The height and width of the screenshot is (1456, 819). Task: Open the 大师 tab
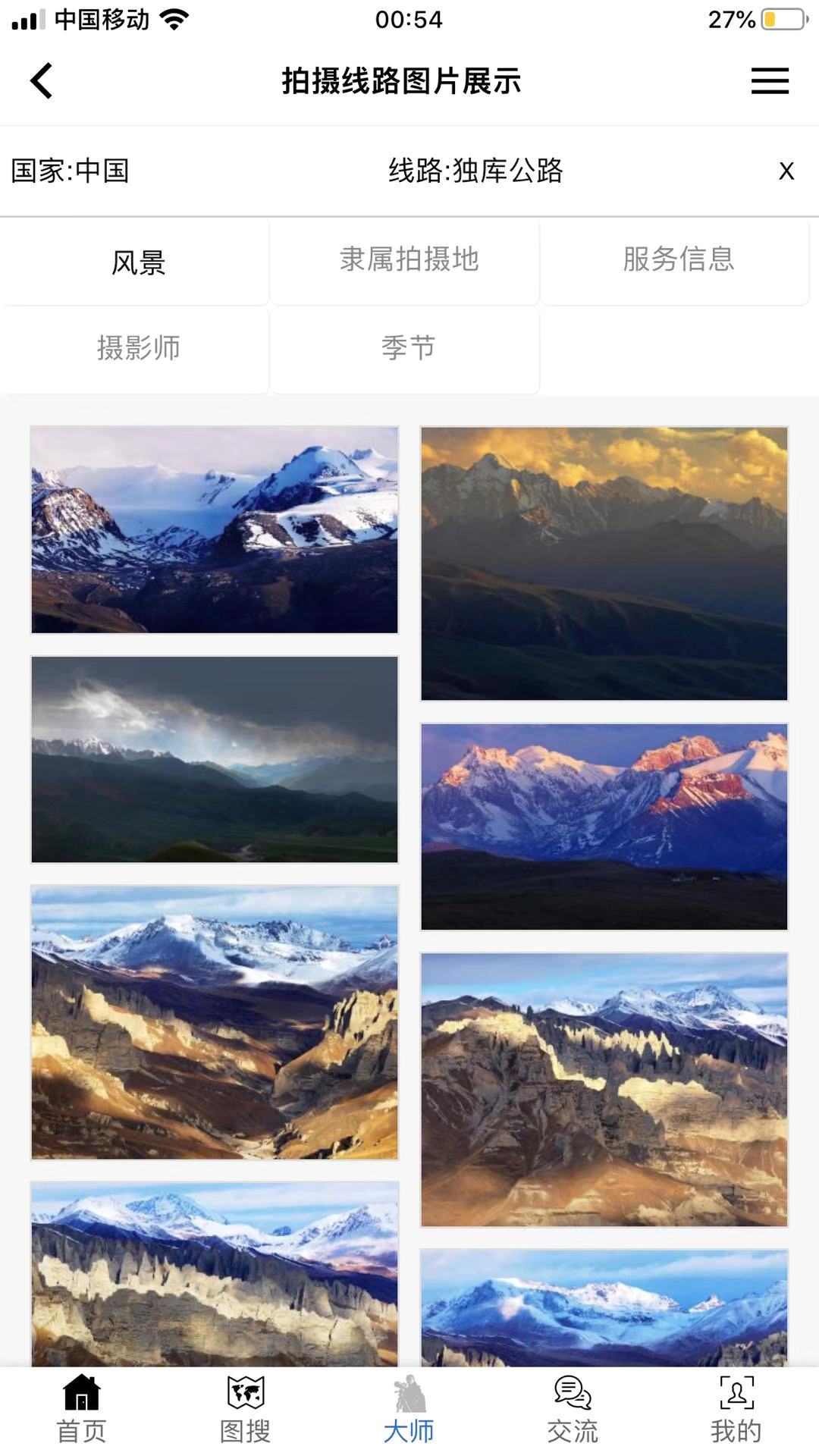409,1410
